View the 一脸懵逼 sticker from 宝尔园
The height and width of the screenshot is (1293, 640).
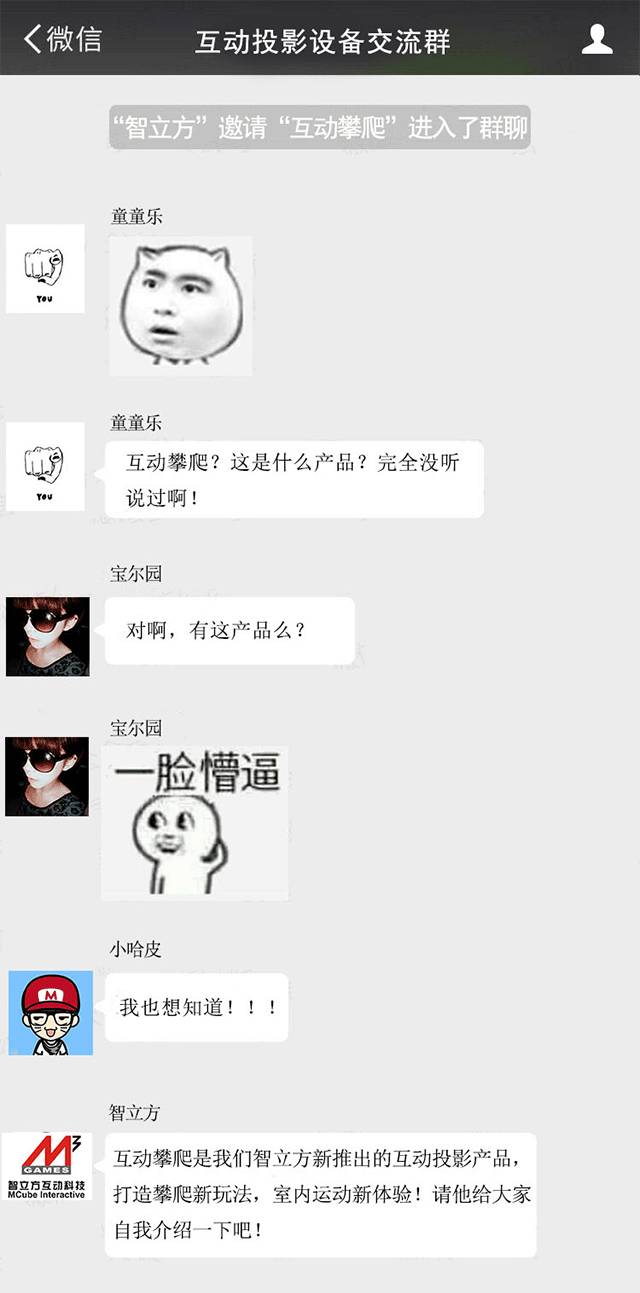coord(195,823)
